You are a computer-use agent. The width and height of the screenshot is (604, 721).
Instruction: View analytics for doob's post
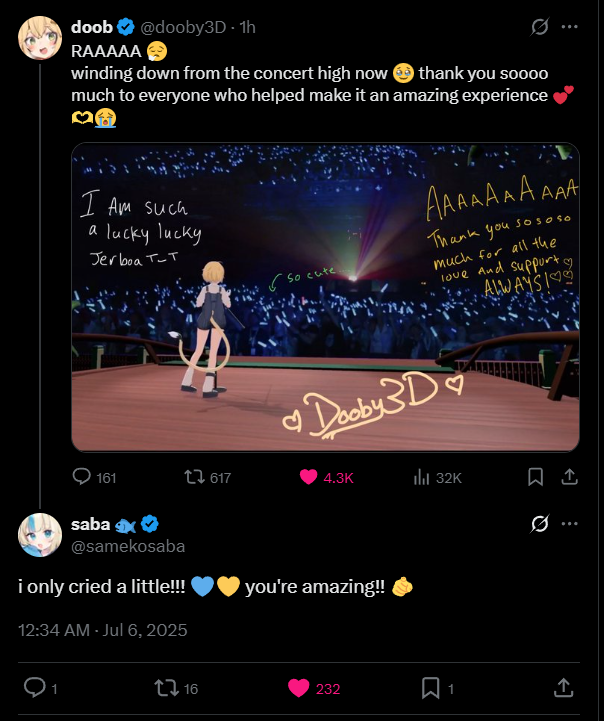422,477
